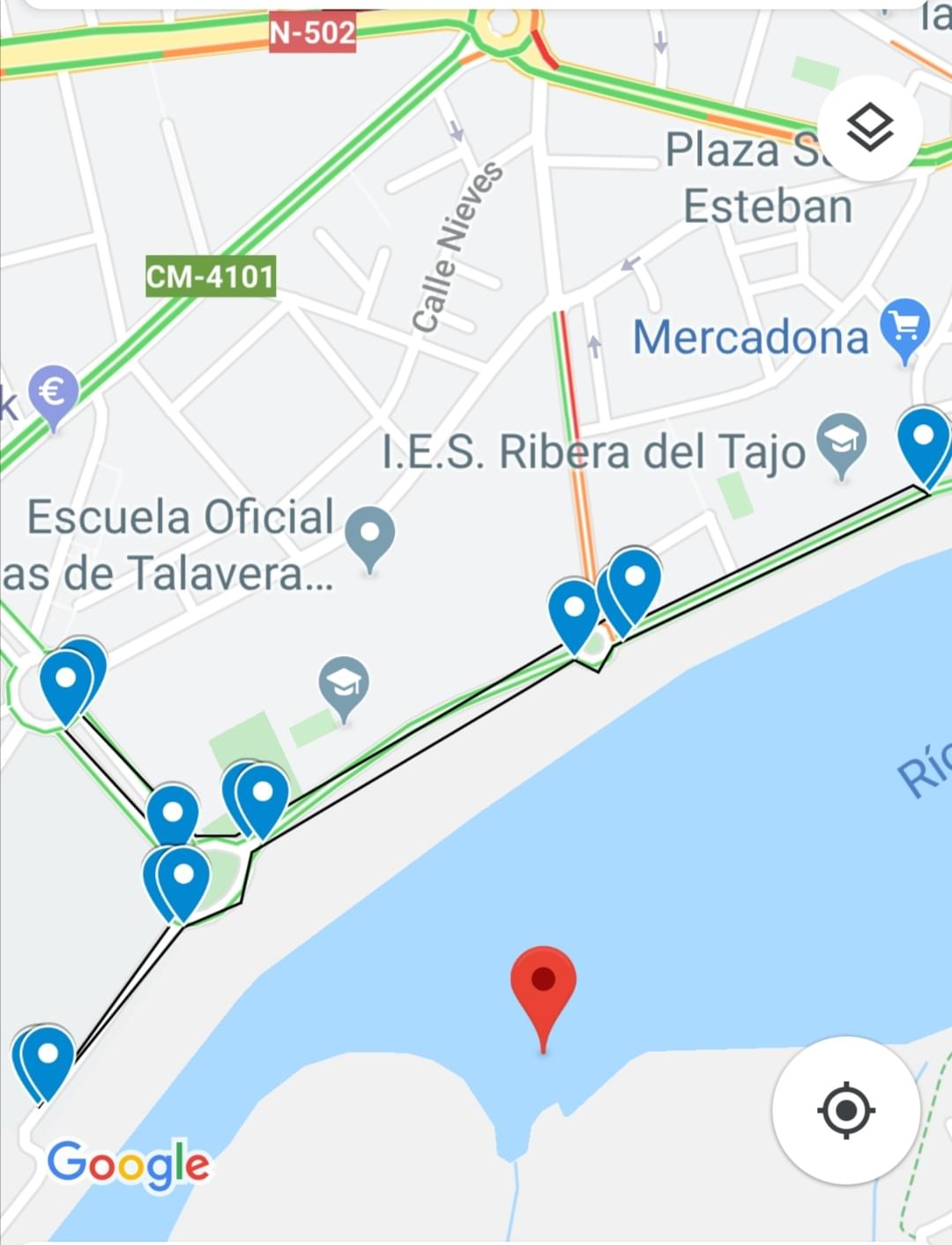
Task: Open the map layers button
Action: click(x=869, y=129)
